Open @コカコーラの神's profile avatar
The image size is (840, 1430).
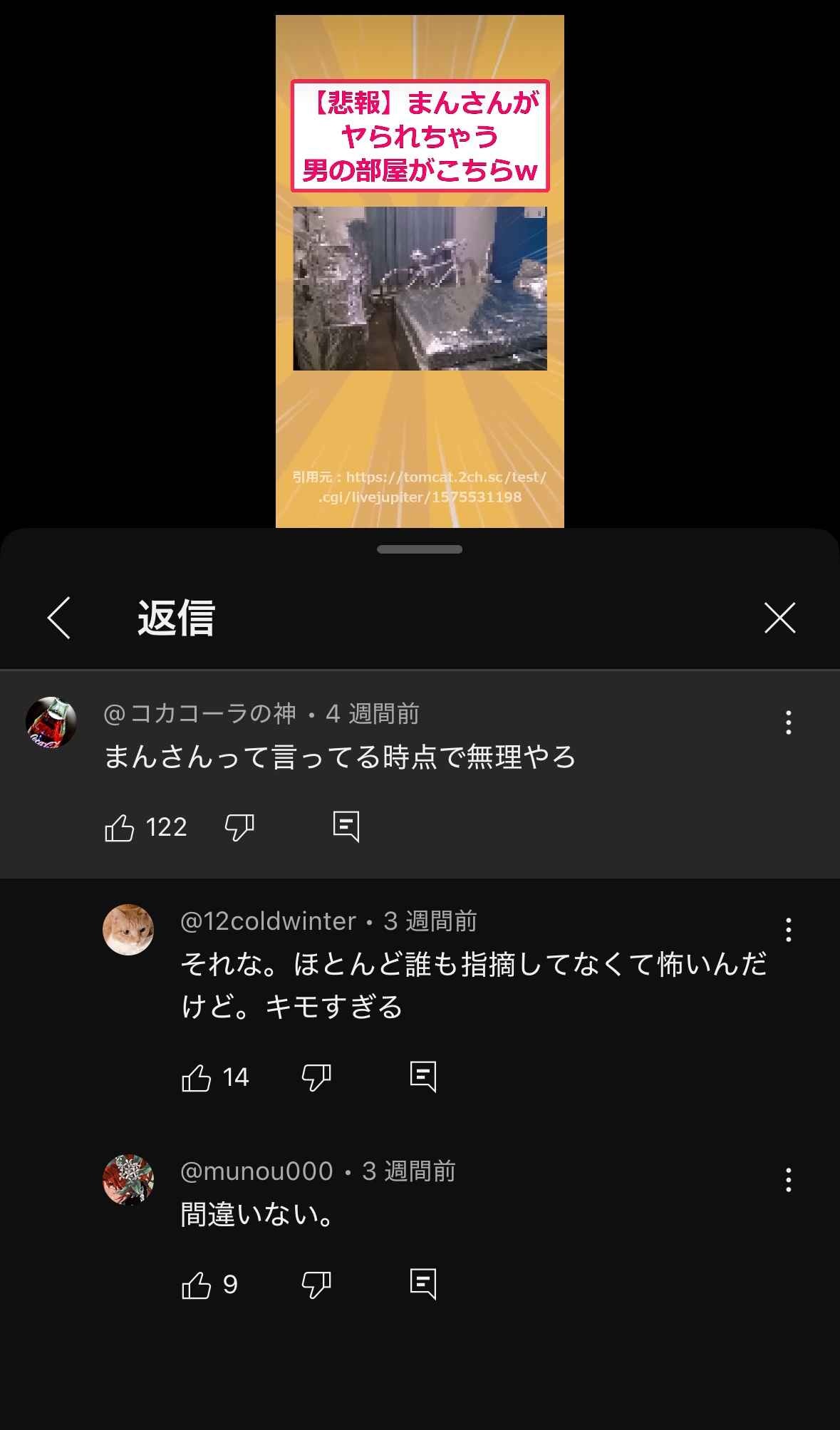click(x=51, y=722)
